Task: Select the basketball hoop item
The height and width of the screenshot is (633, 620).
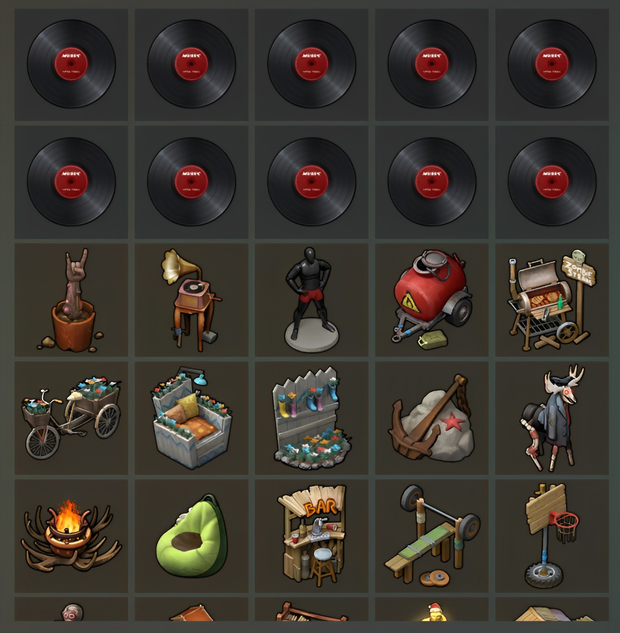Action: click(551, 536)
